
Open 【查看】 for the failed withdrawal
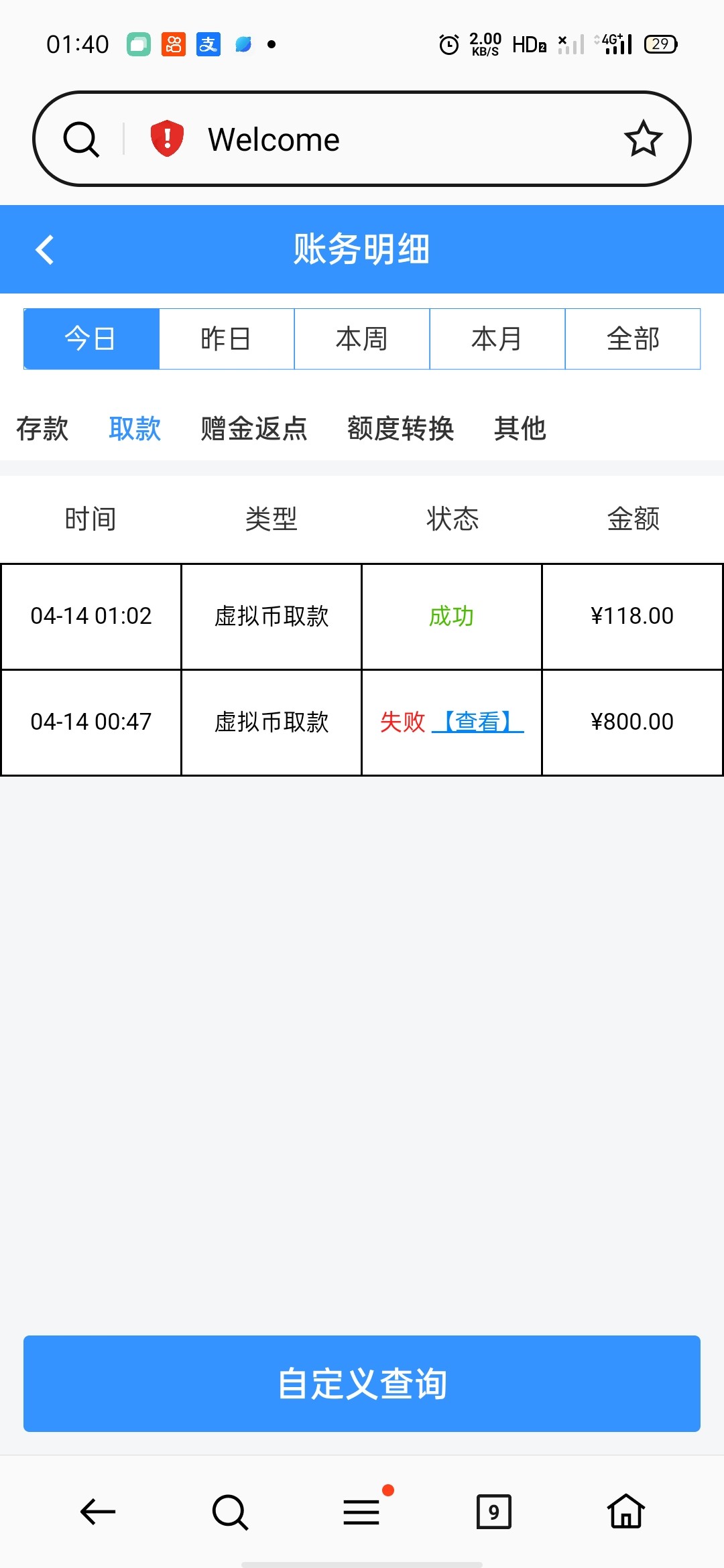pyautogui.click(x=477, y=722)
